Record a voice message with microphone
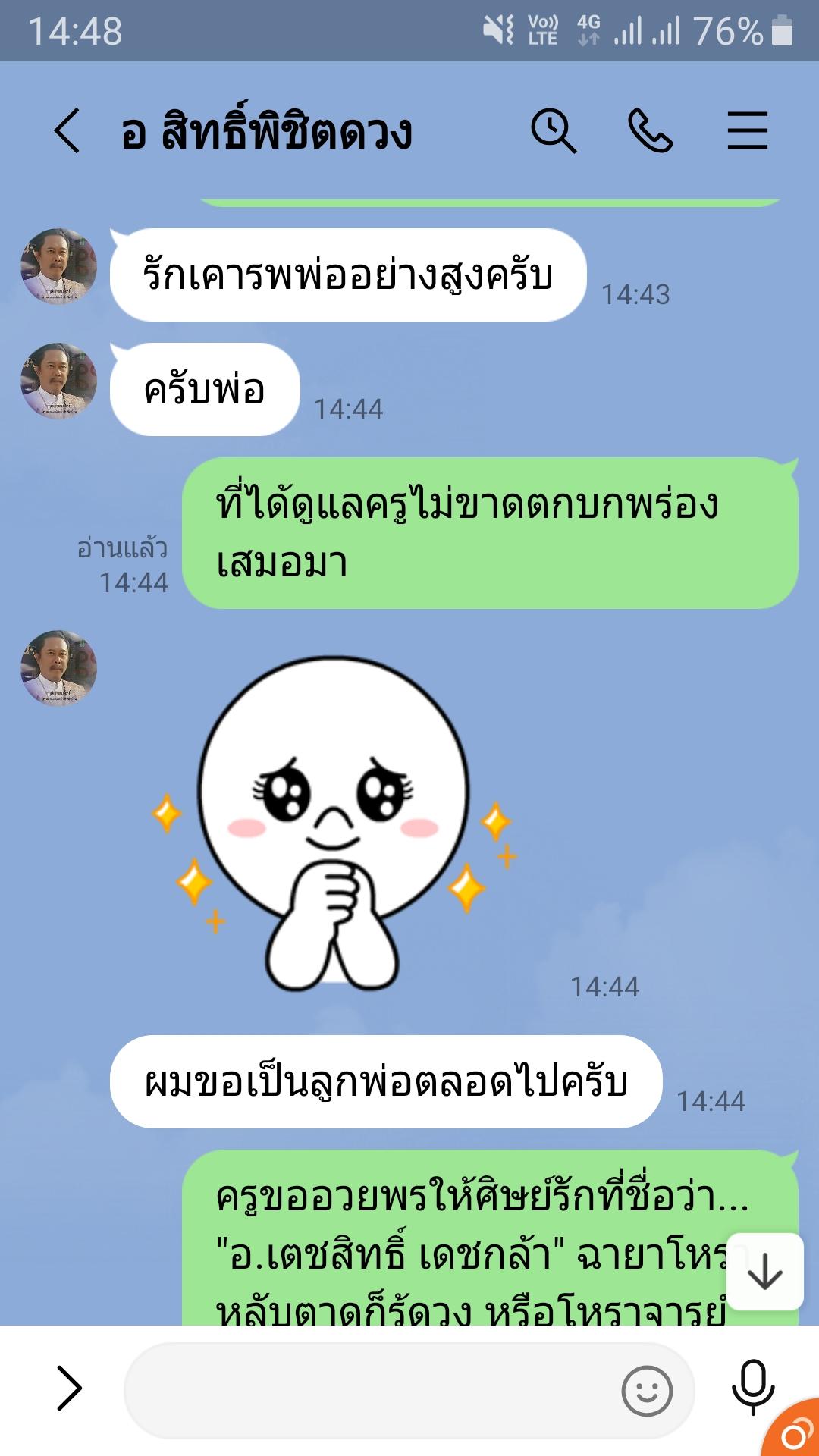 click(x=752, y=1388)
